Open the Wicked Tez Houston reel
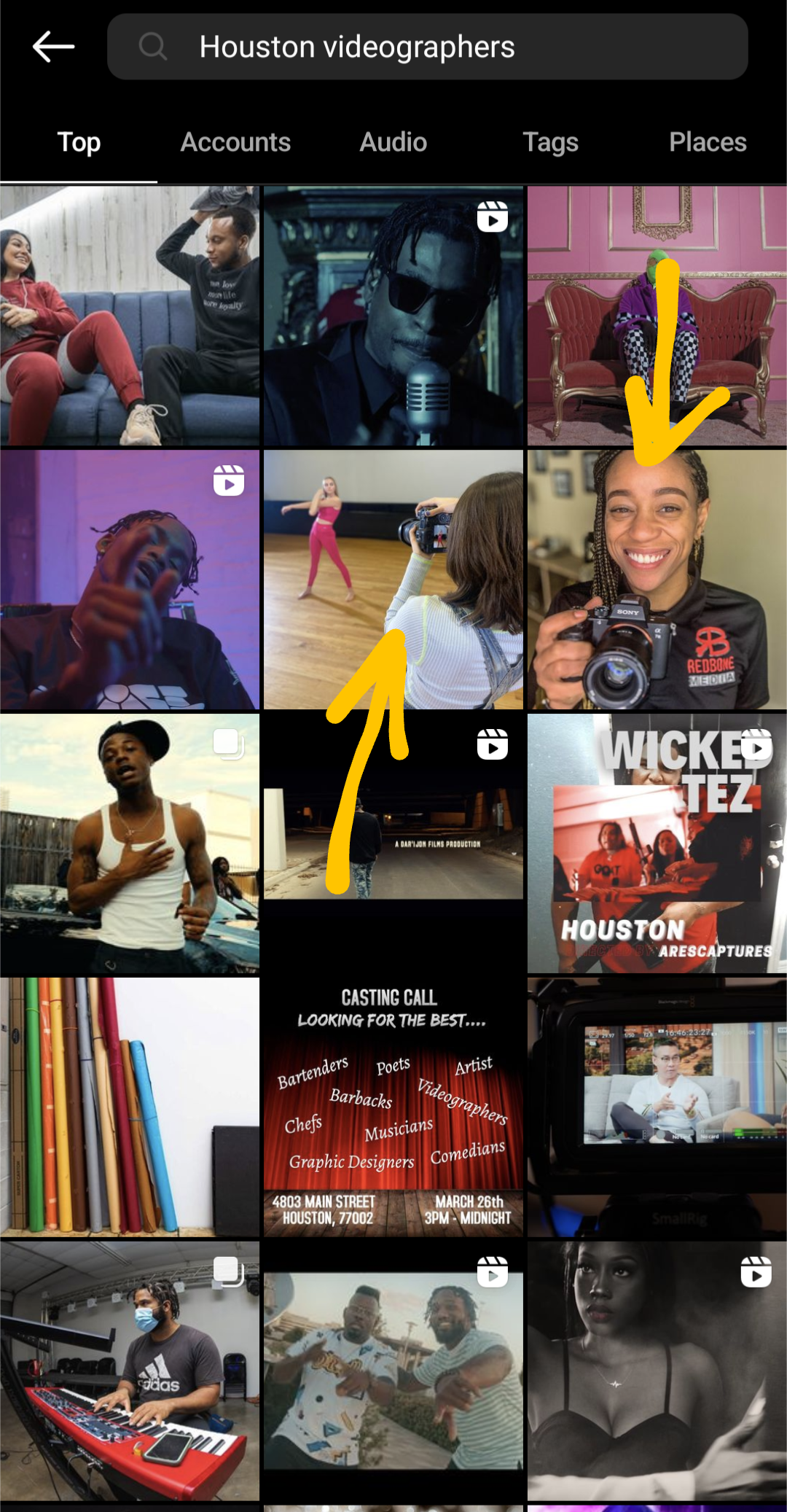Screen dimensions: 787x1512 pos(657,843)
